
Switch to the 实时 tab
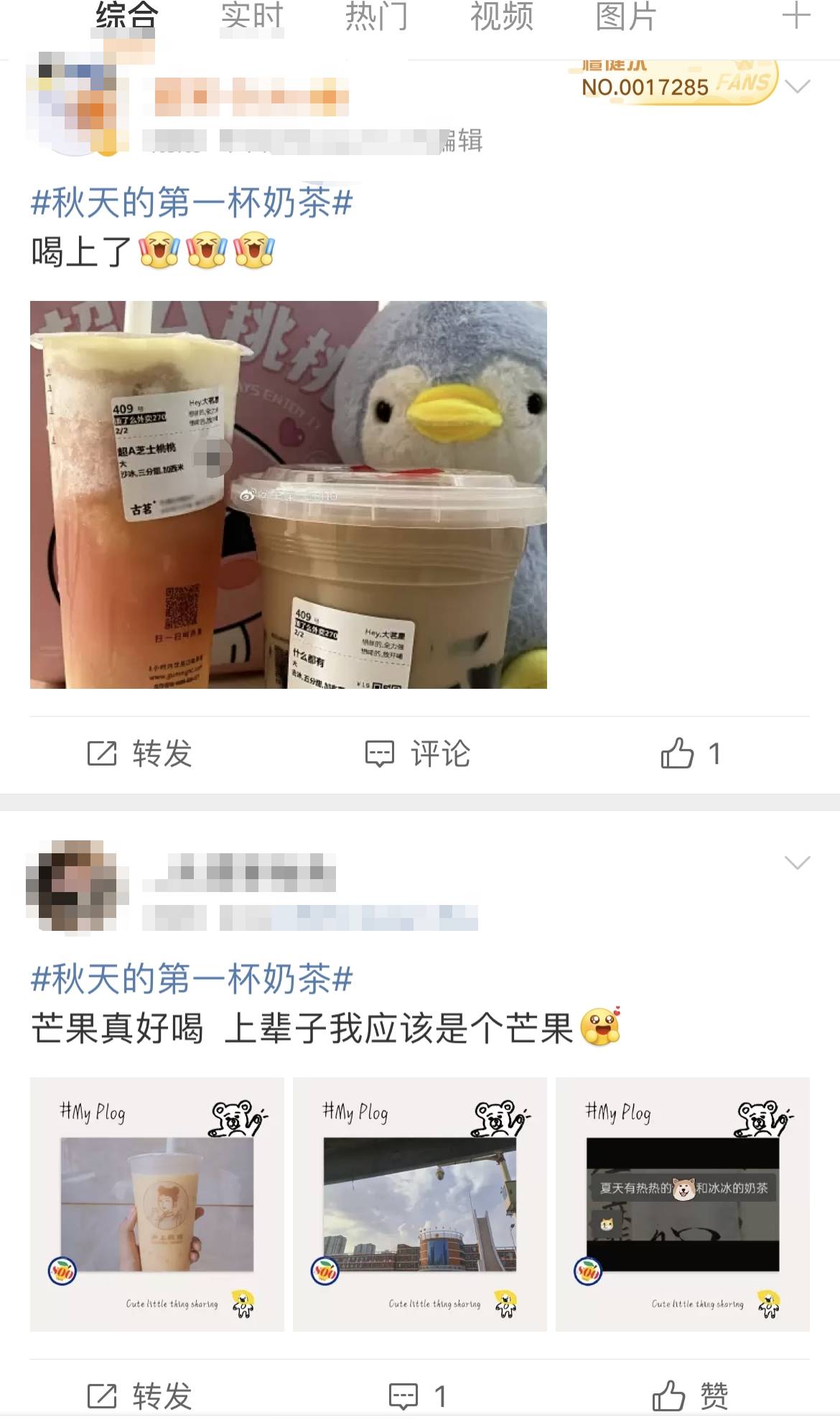coord(252,17)
